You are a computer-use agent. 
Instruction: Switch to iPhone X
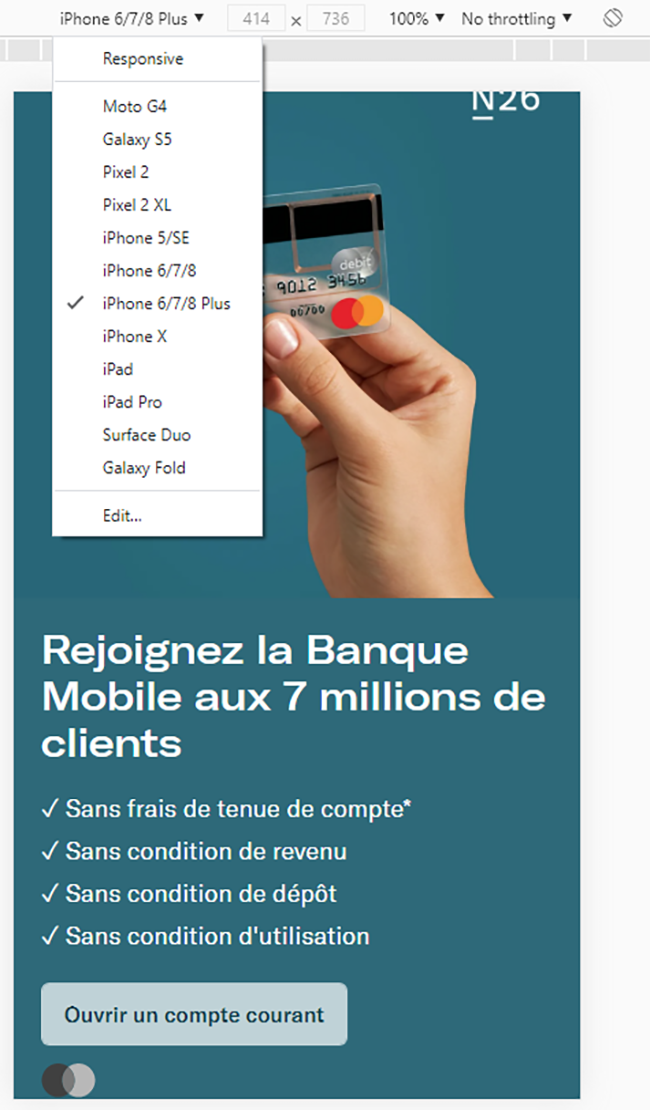(x=157, y=336)
